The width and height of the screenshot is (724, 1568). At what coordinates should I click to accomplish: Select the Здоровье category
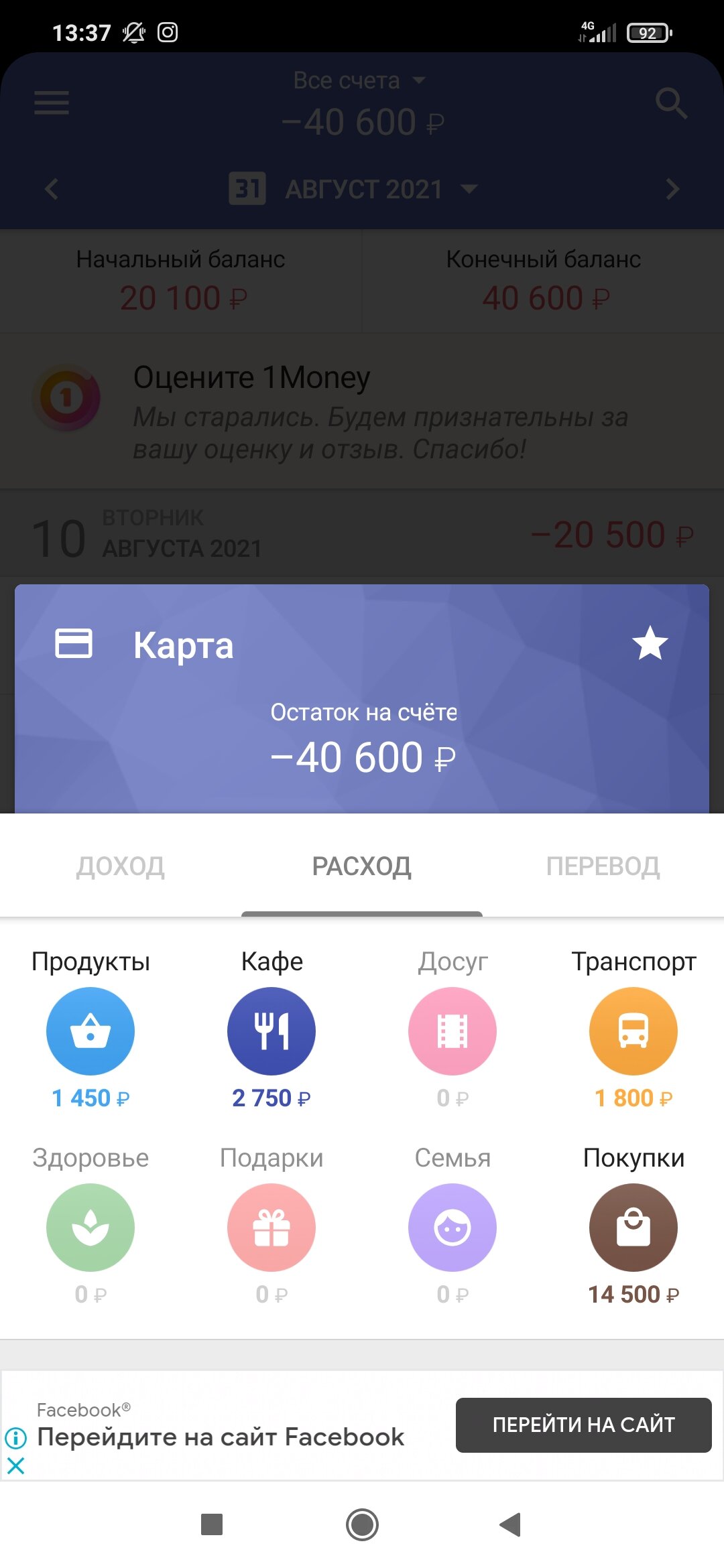[x=90, y=1227]
